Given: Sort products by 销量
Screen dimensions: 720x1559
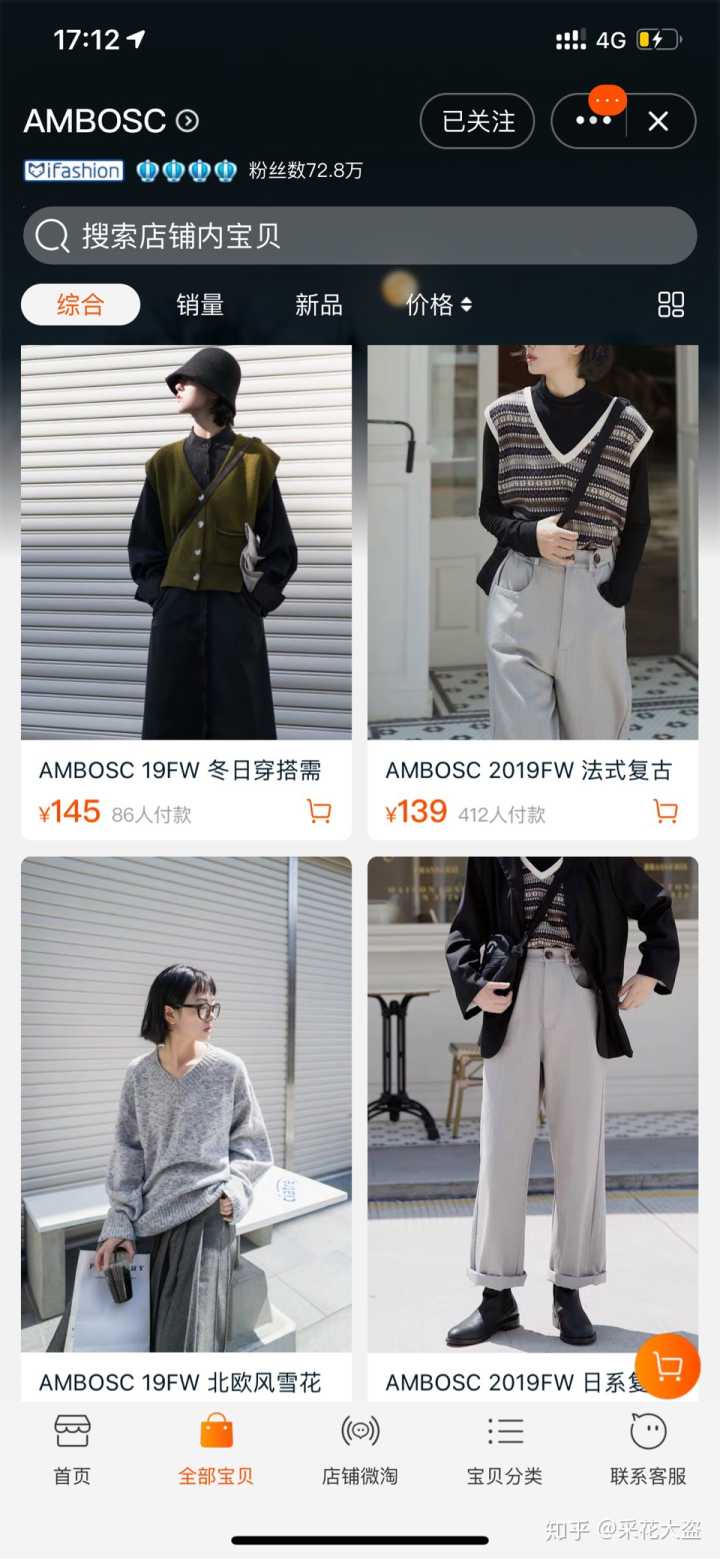Looking at the screenshot, I should pyautogui.click(x=200, y=305).
